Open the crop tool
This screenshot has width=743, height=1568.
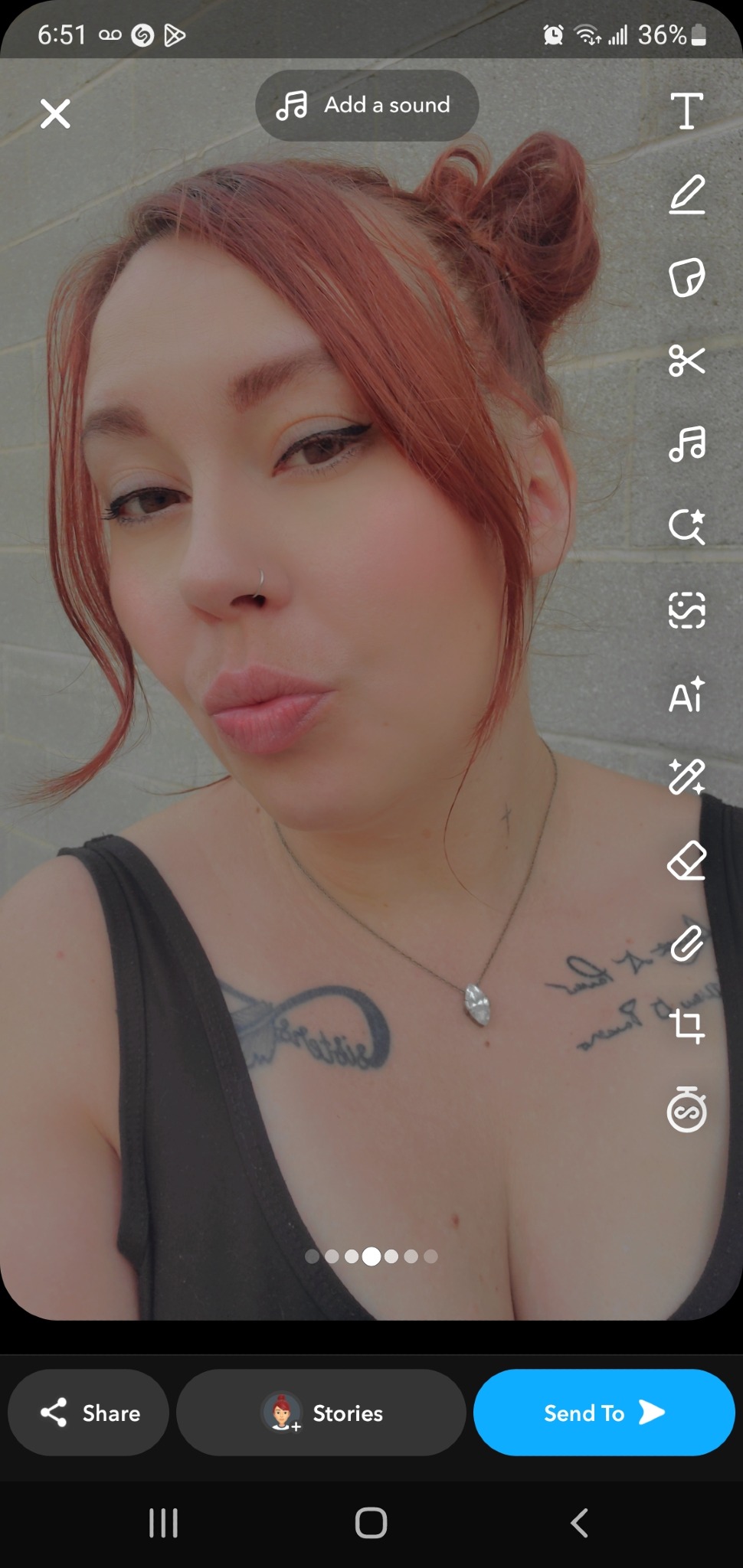tap(687, 1026)
